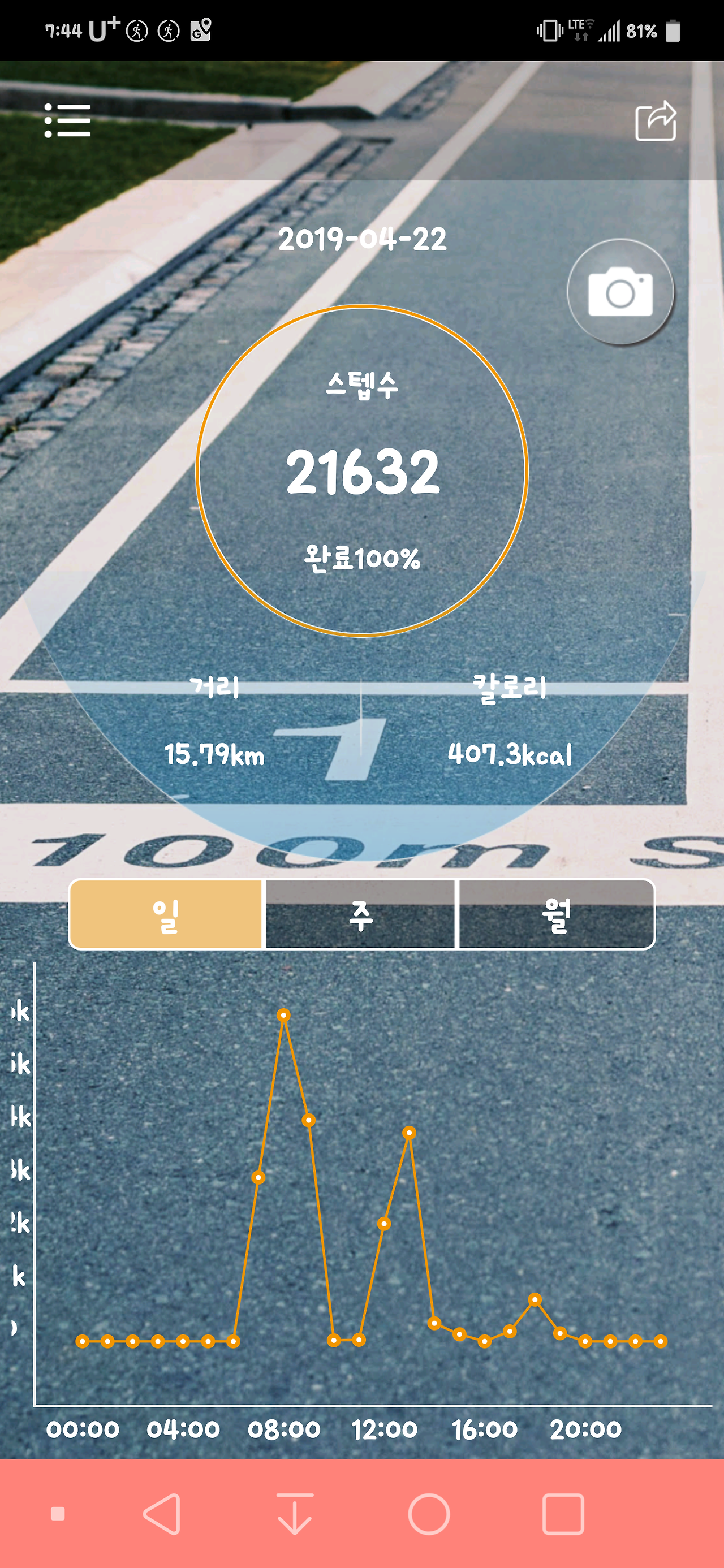This screenshot has width=724, height=1568.
Task: Select the 일 (day) tab
Action: [166, 914]
